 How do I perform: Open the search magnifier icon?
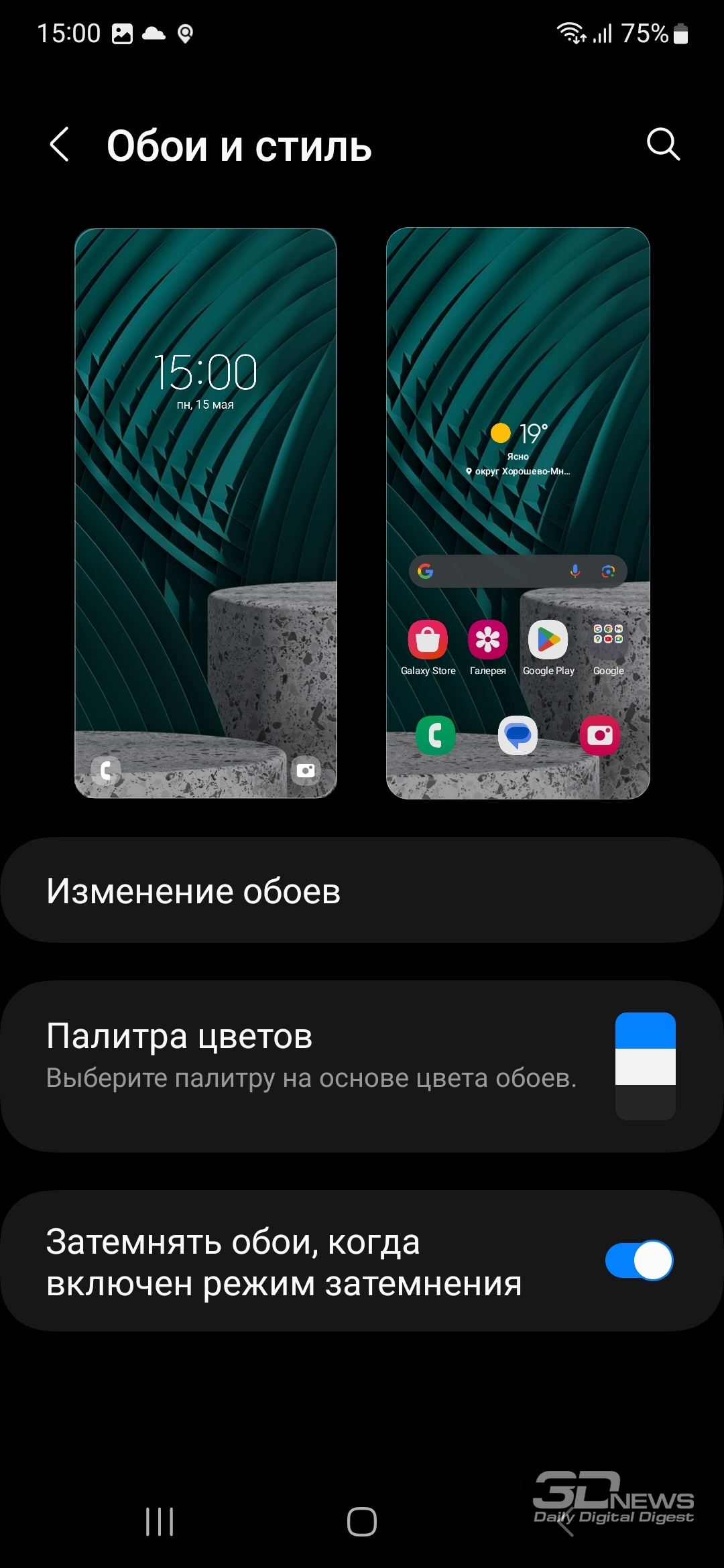point(663,144)
